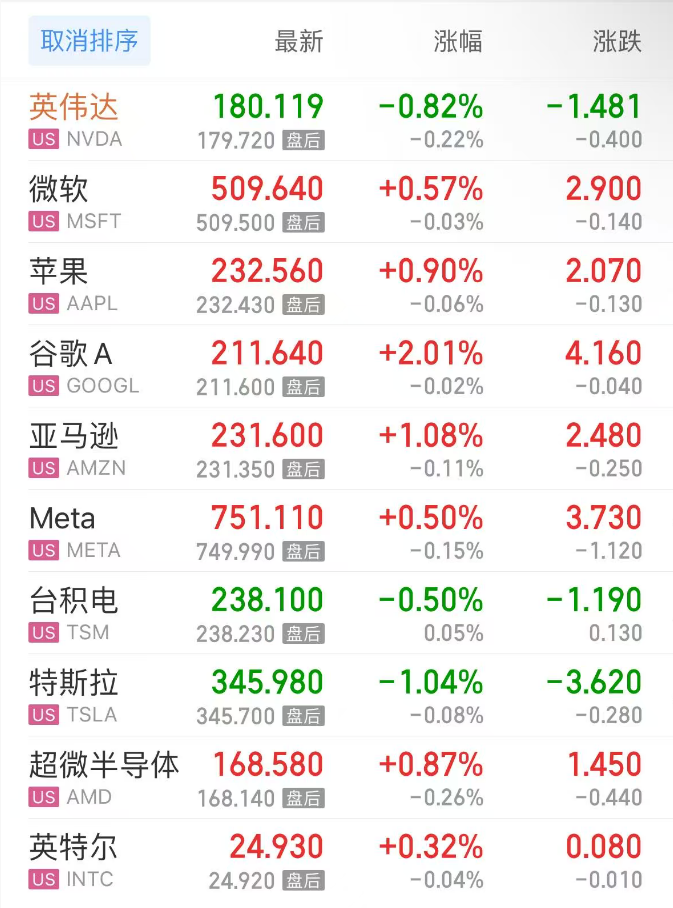Image resolution: width=673 pixels, height=908 pixels.
Task: Sort stocks by 涨跌 column
Action: (616, 41)
